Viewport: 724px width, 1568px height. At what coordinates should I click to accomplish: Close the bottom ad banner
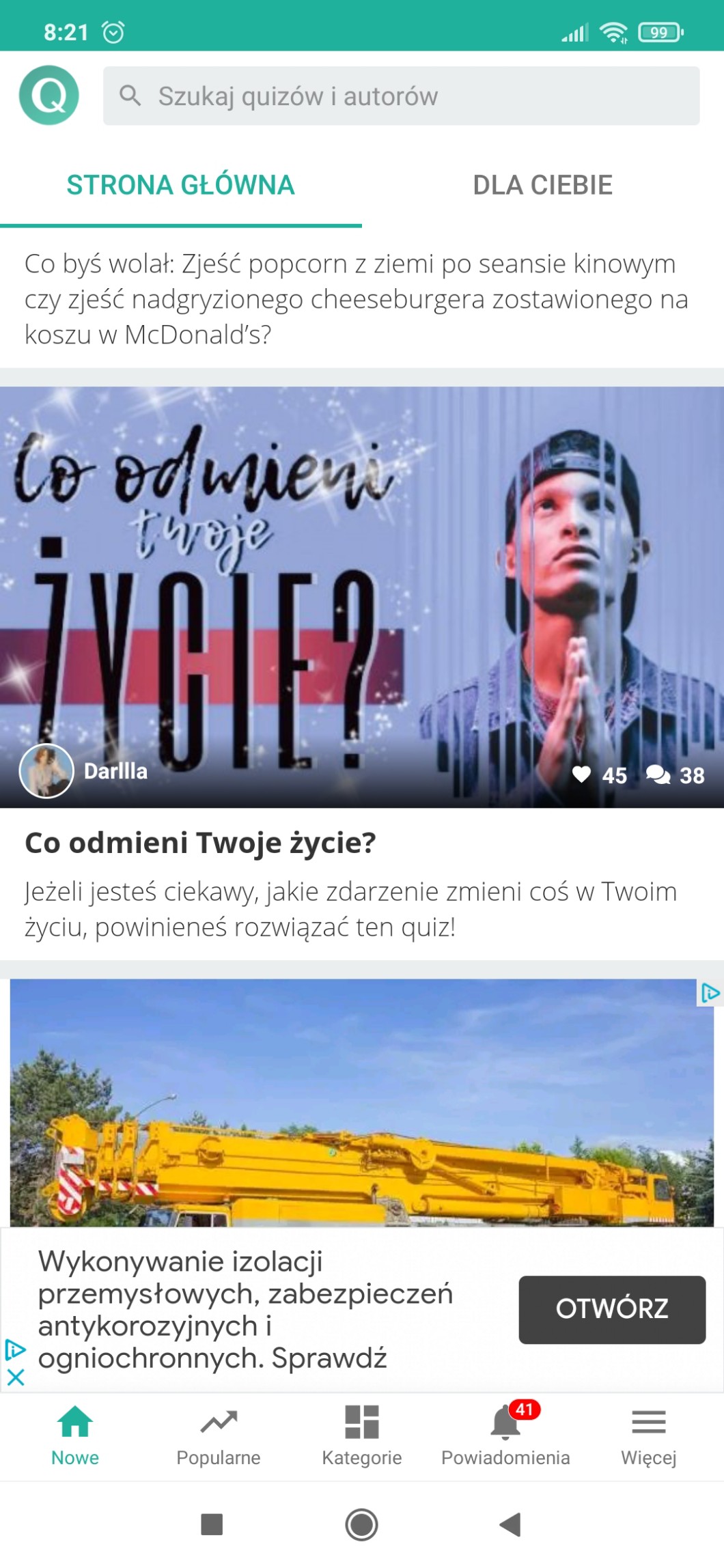point(16,1377)
